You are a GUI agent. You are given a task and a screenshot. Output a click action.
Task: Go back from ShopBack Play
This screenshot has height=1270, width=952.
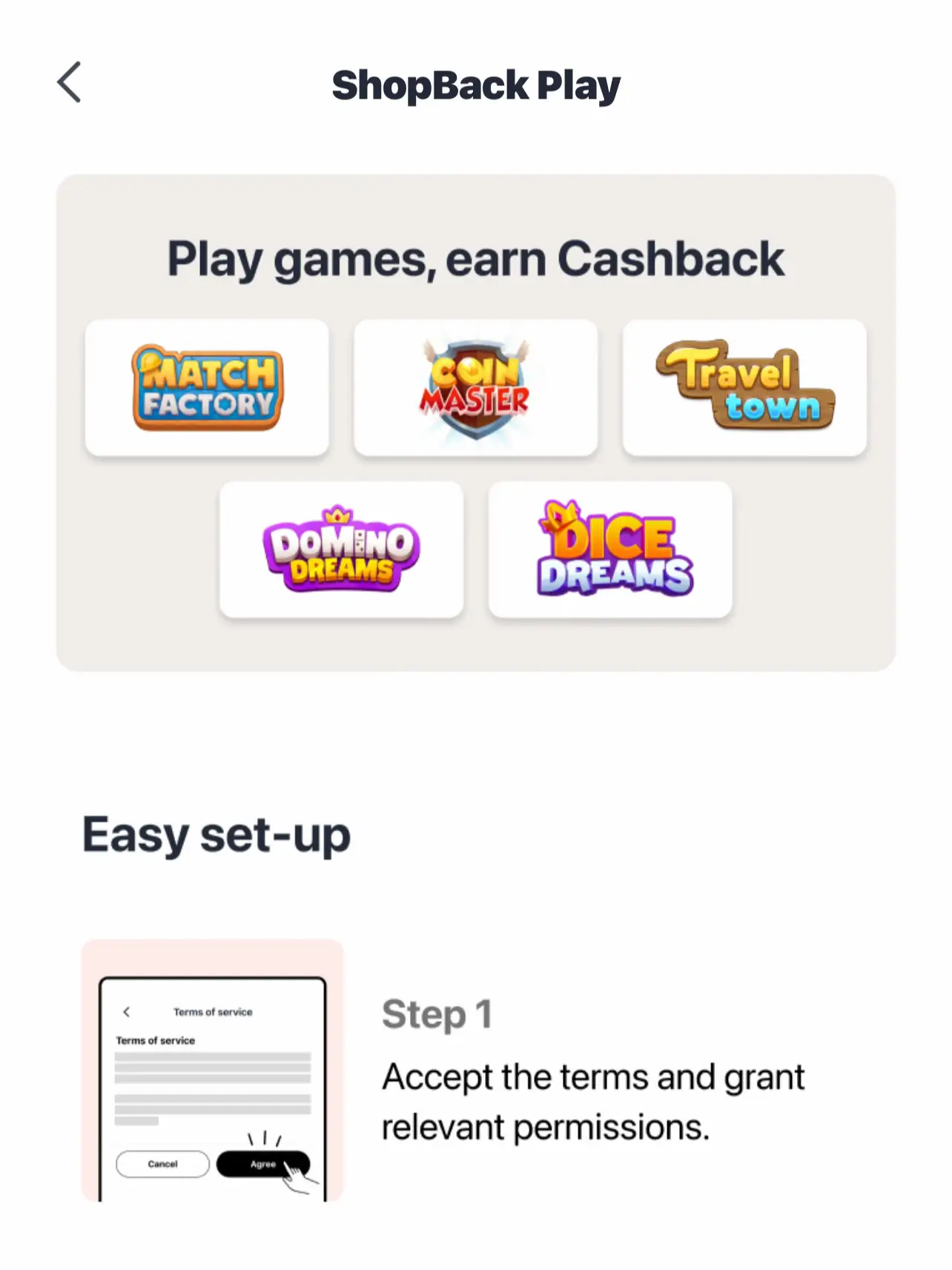pos(69,82)
